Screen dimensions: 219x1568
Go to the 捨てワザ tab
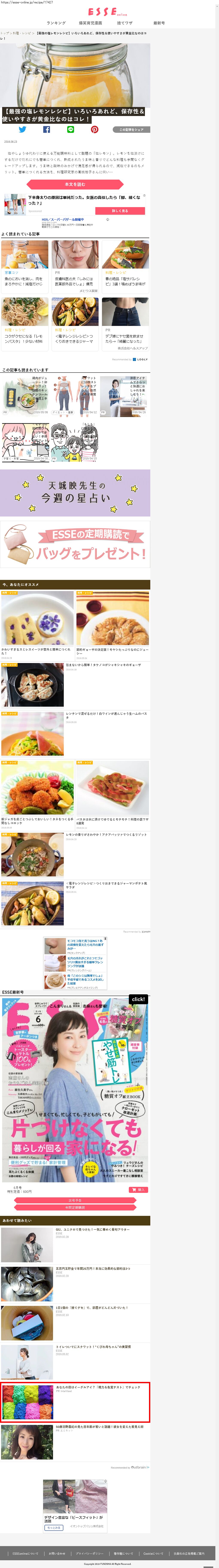pos(125,23)
